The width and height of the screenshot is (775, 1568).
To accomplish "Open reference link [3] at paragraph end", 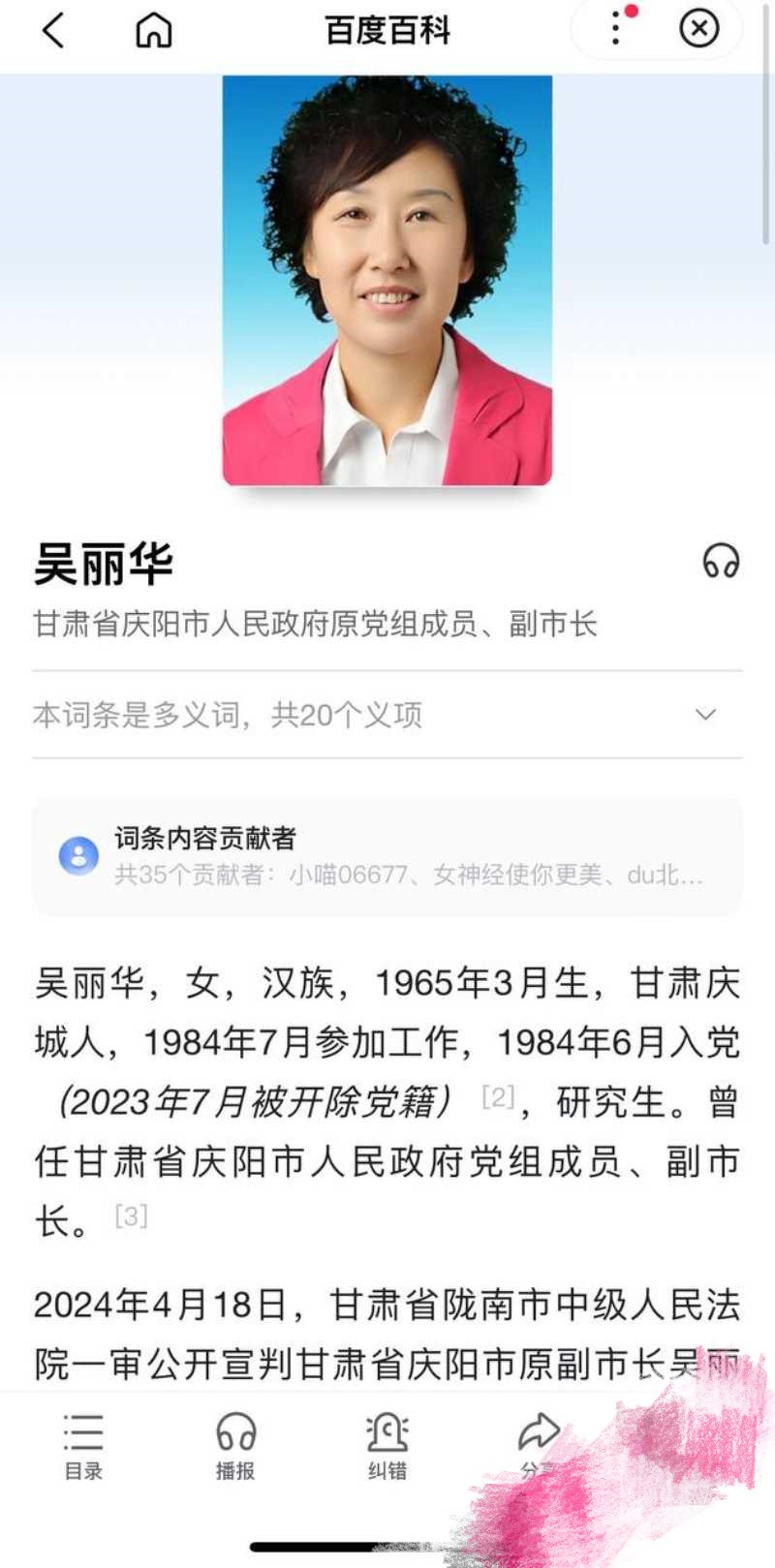I will pyautogui.click(x=132, y=1219).
